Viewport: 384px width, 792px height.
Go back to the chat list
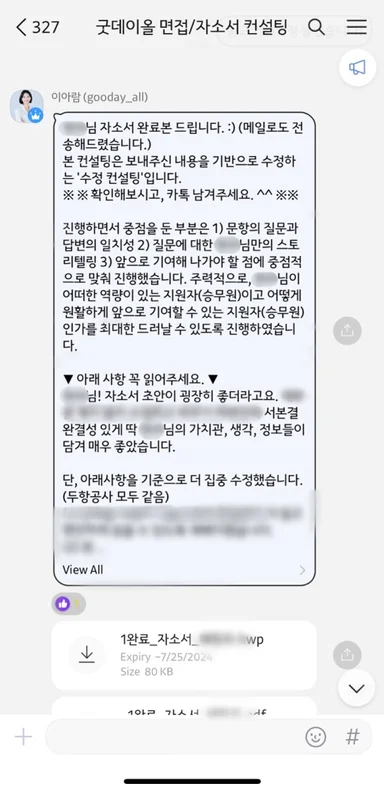[x=37, y=27]
